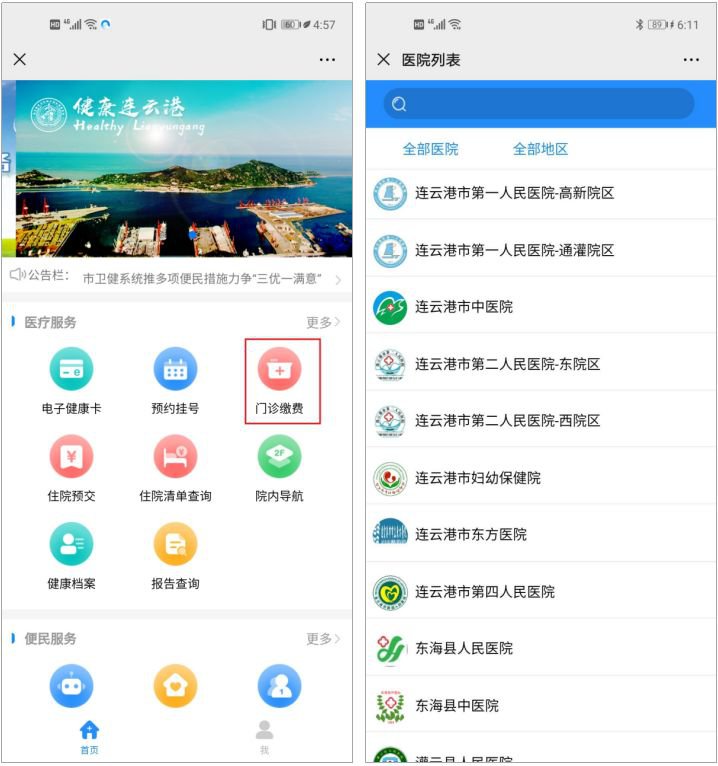
Task: Open the 公告栏 announcement notice
Action: 200,278
